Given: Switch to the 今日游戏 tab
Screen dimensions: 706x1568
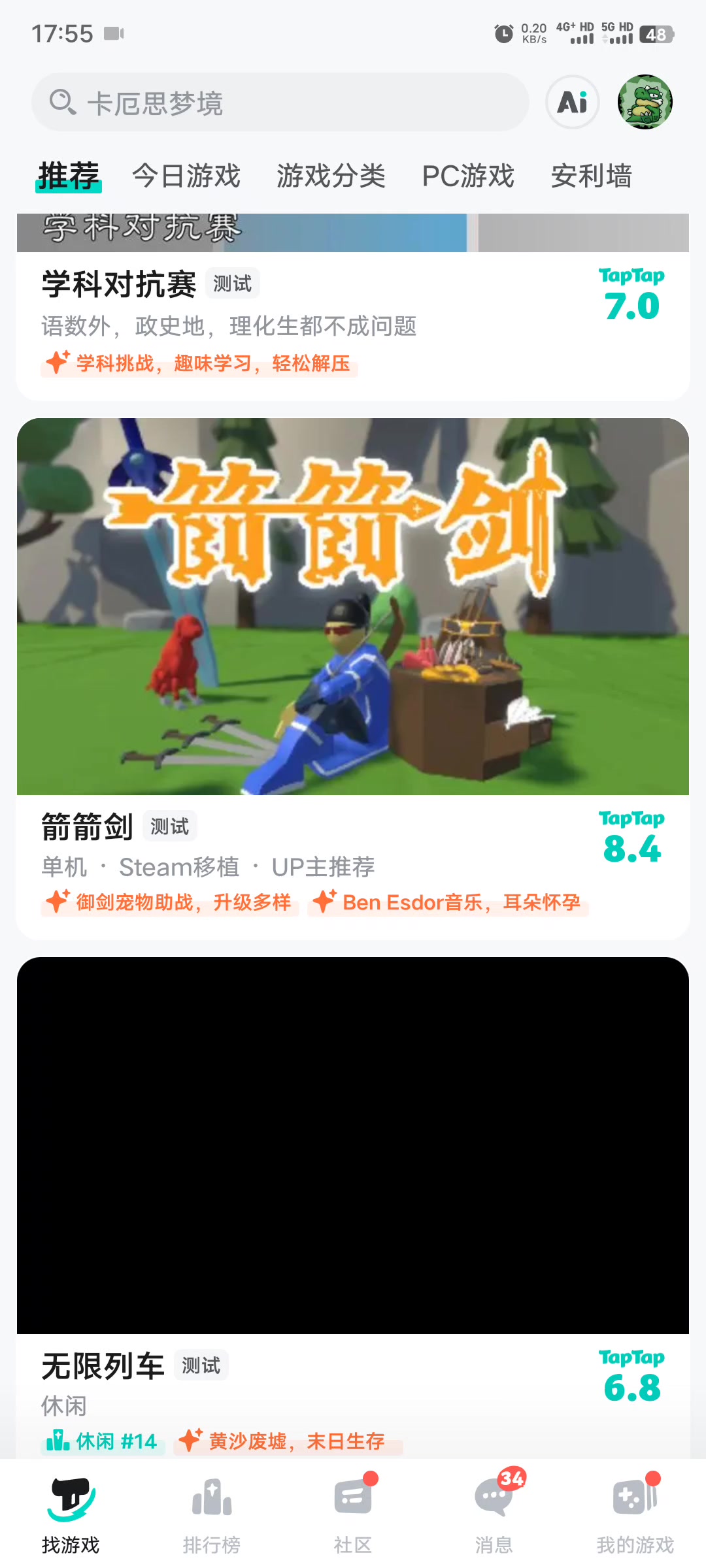Looking at the screenshot, I should tap(186, 176).
